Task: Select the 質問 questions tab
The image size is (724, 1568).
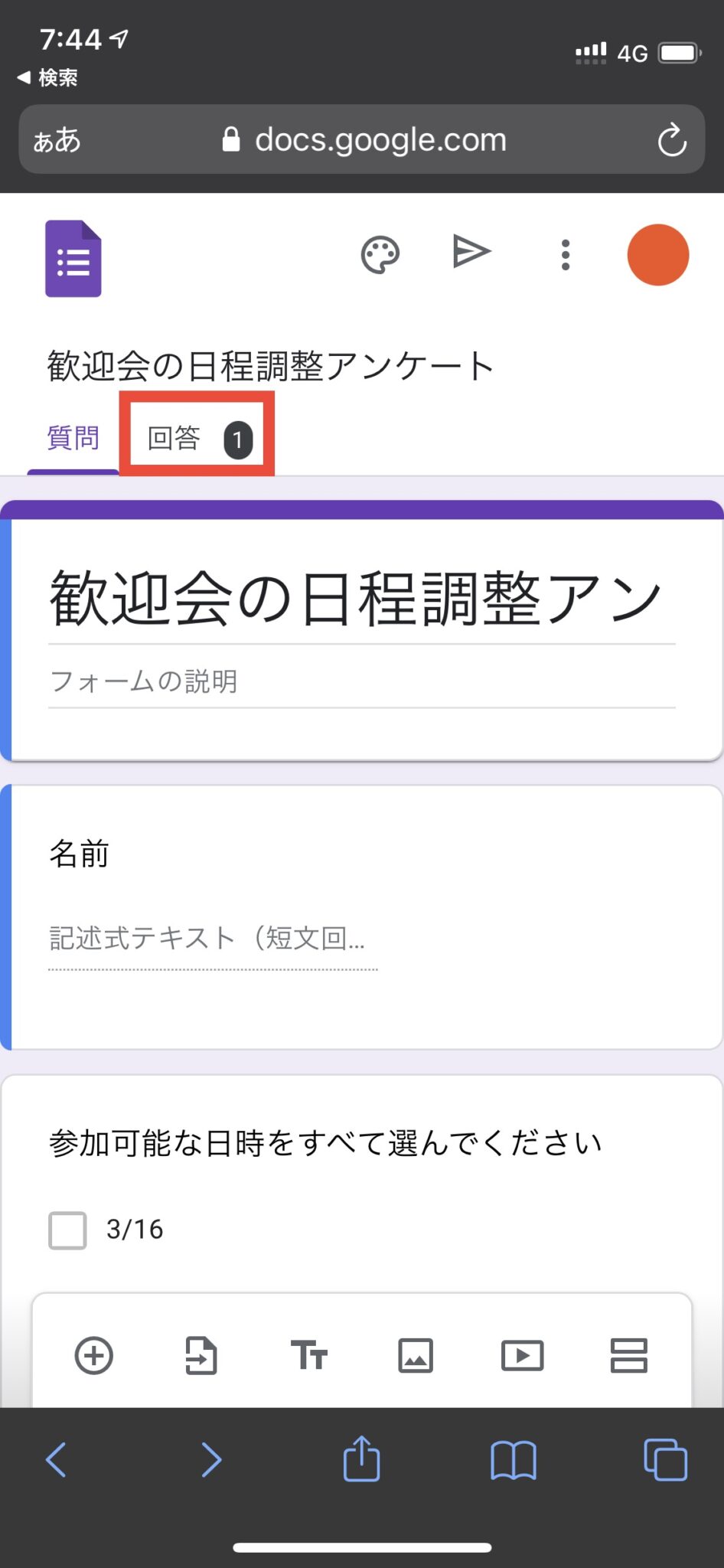Action: pyautogui.click(x=73, y=437)
